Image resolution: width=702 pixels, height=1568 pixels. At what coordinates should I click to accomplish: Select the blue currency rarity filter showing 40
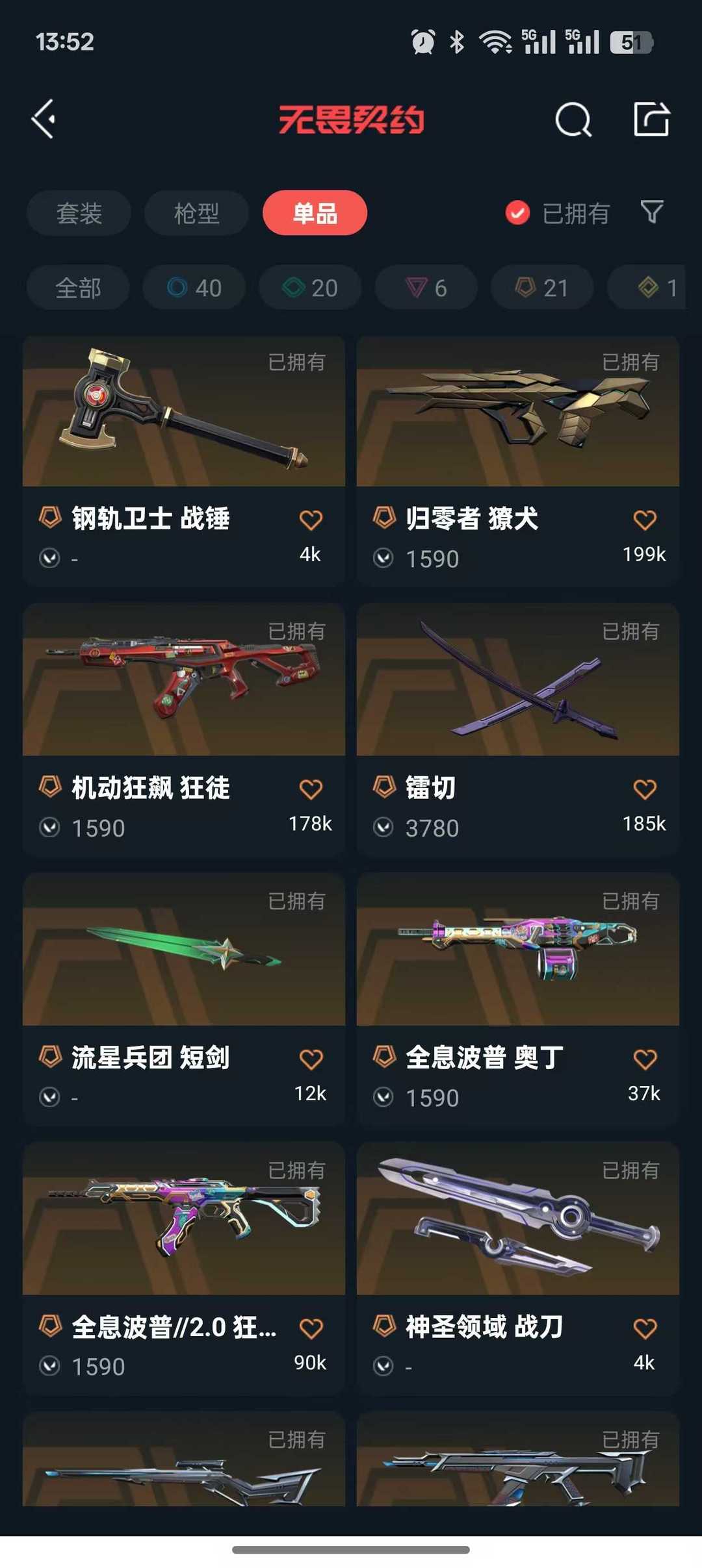tap(193, 287)
